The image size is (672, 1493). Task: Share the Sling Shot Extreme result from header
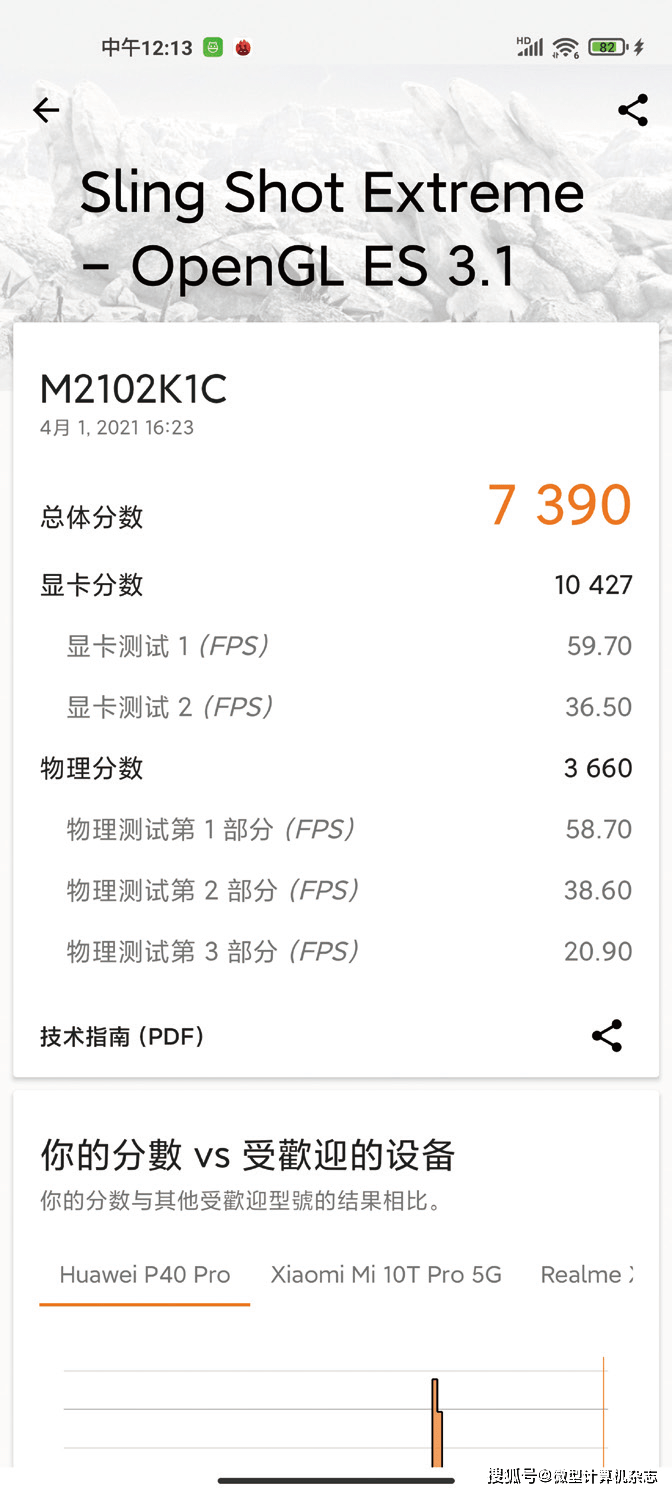click(632, 110)
